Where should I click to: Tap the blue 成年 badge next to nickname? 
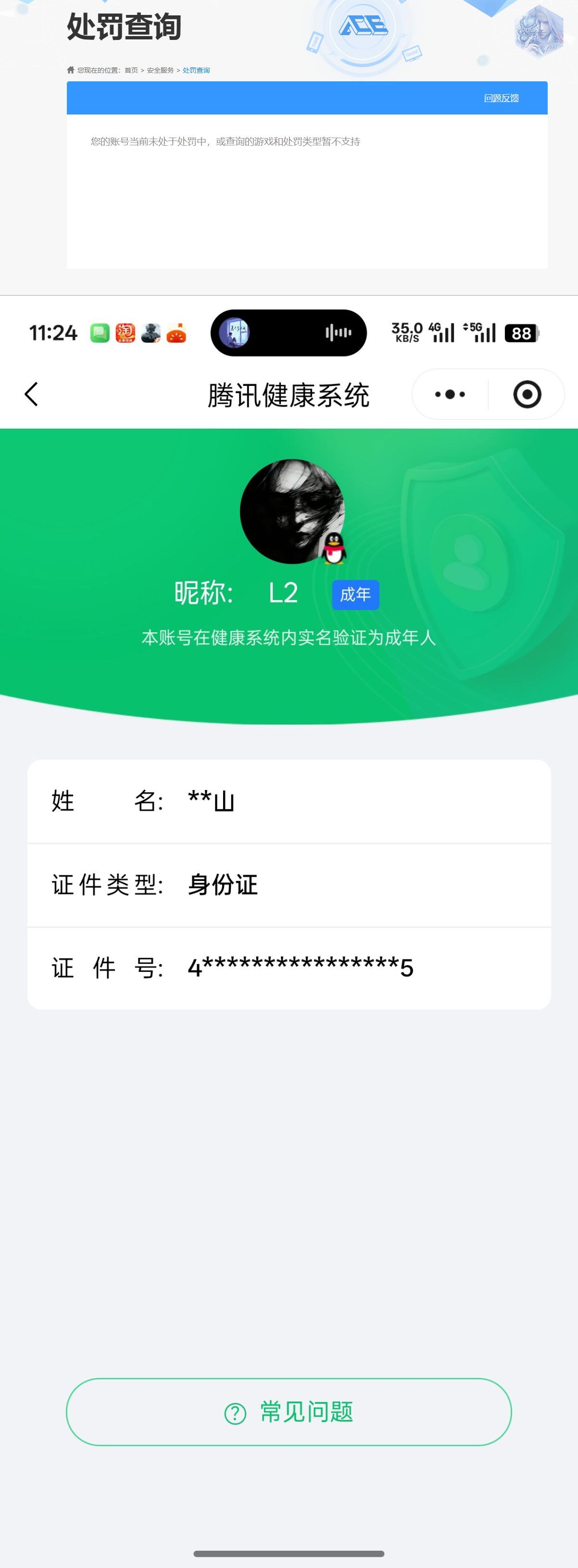coord(356,595)
